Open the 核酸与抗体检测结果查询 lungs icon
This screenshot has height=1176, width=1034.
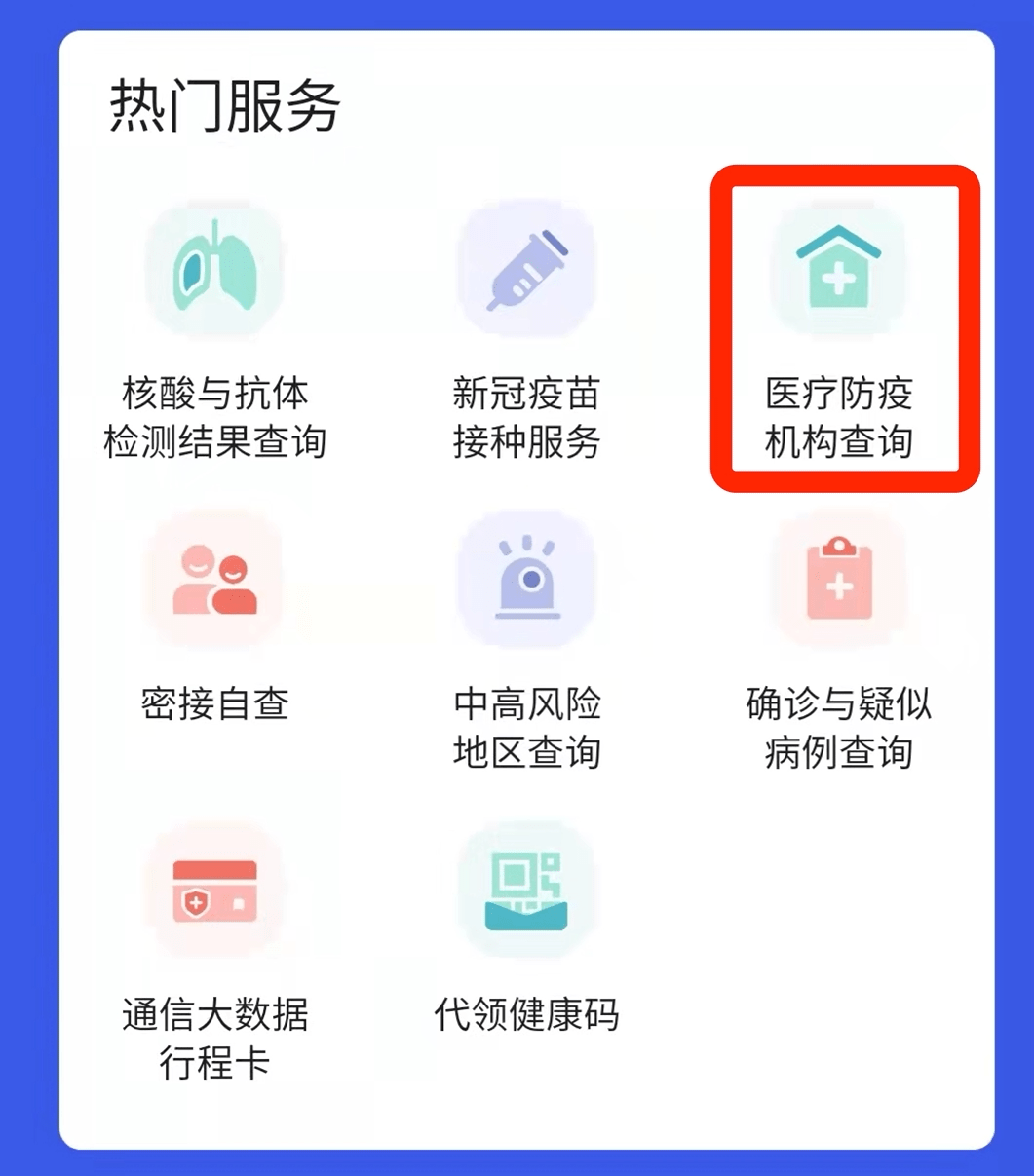pyautogui.click(x=214, y=270)
